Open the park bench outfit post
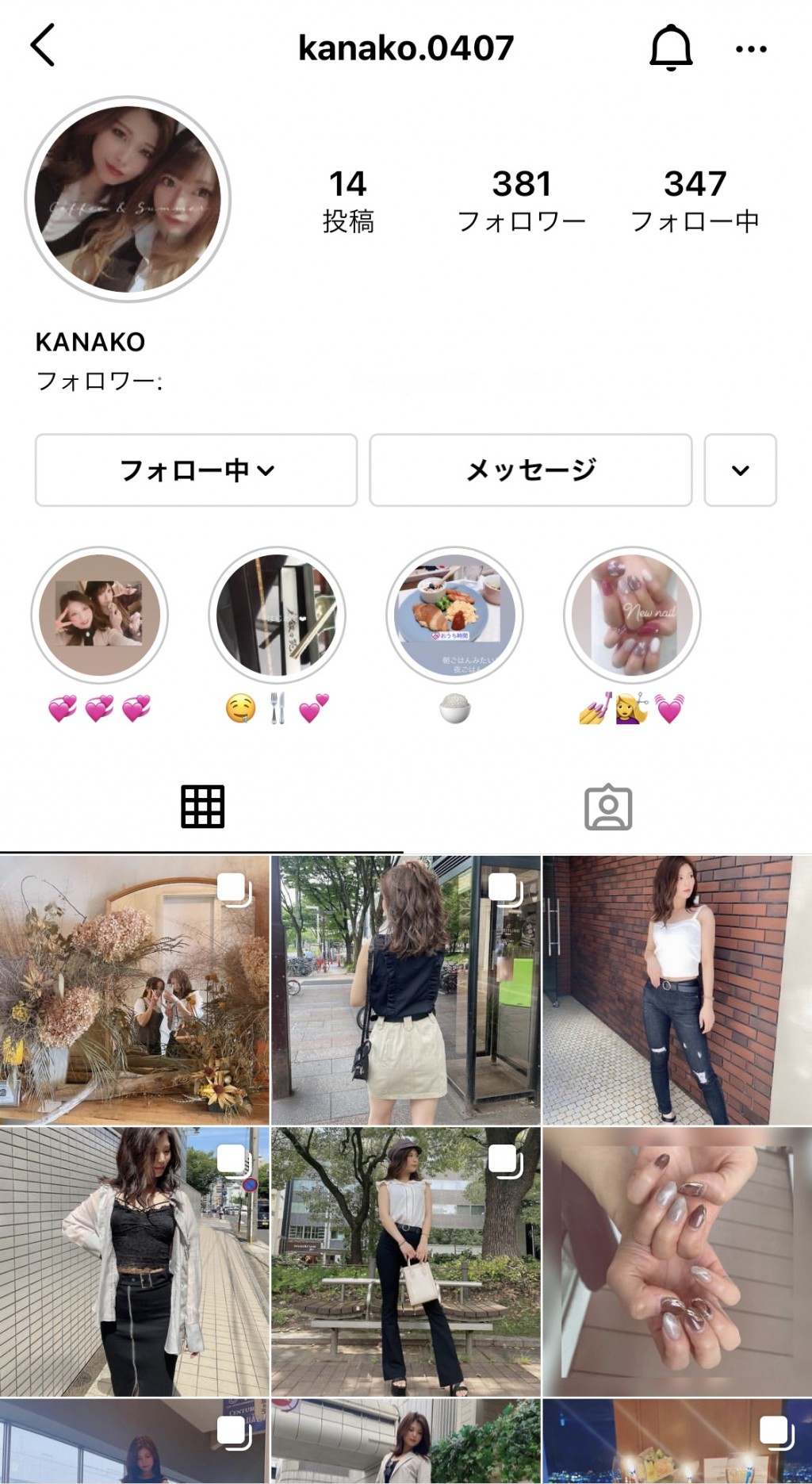Screen dimensions: 812x1484 (405, 1261)
